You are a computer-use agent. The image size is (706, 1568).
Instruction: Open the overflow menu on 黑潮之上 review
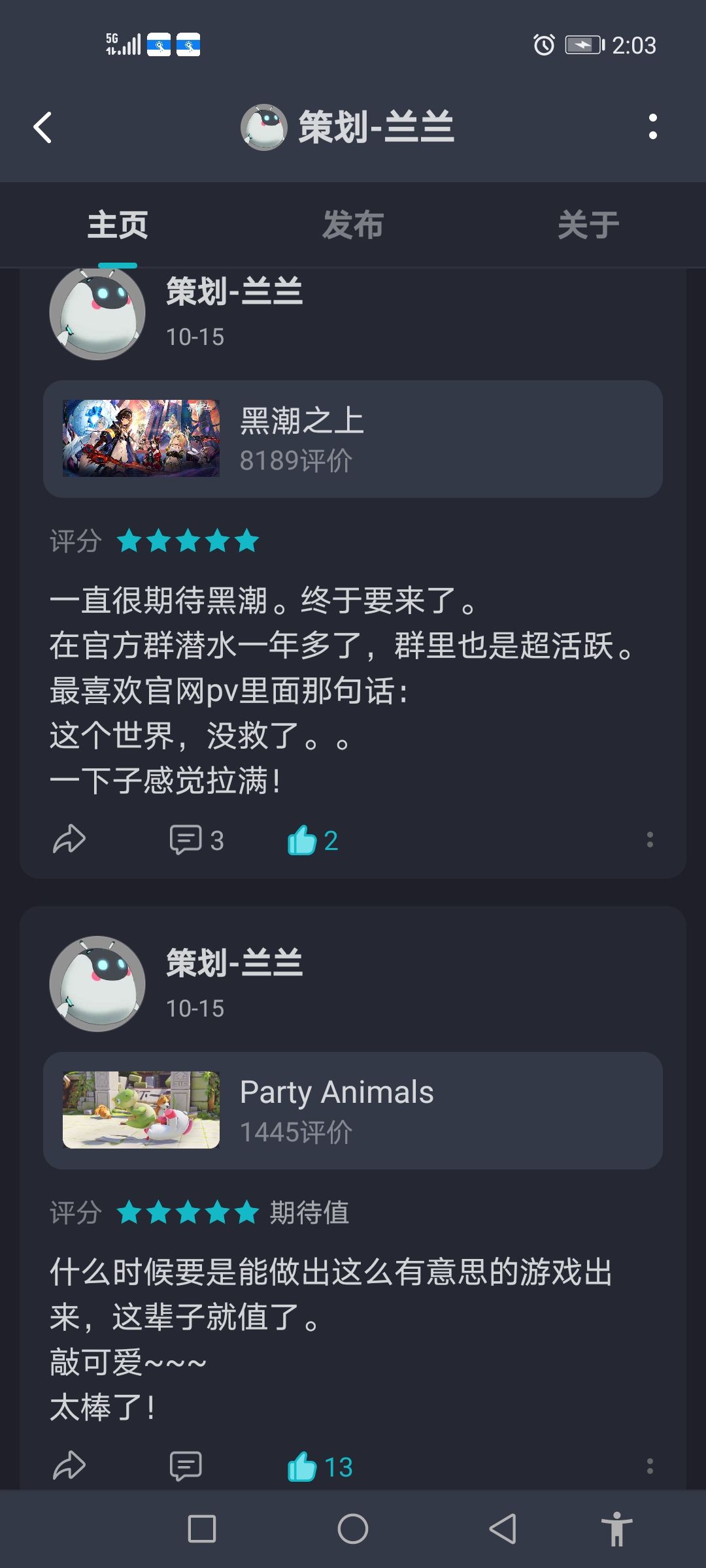[649, 840]
